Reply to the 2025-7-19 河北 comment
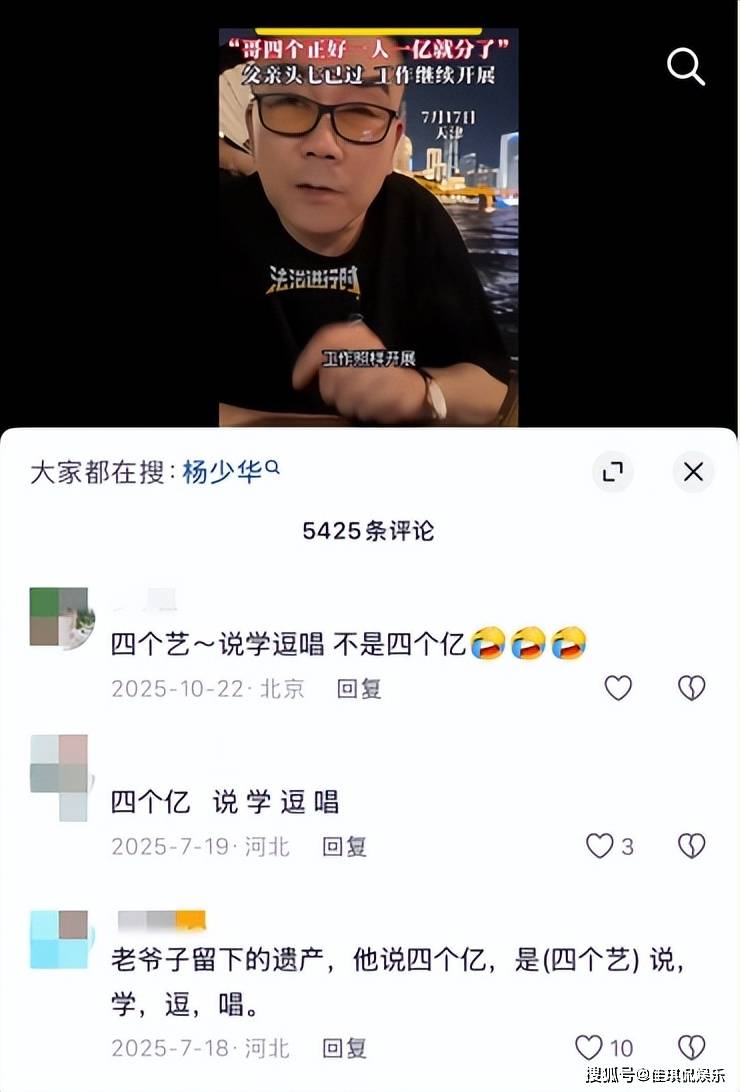Viewport: 740px width, 1092px height. 344,847
